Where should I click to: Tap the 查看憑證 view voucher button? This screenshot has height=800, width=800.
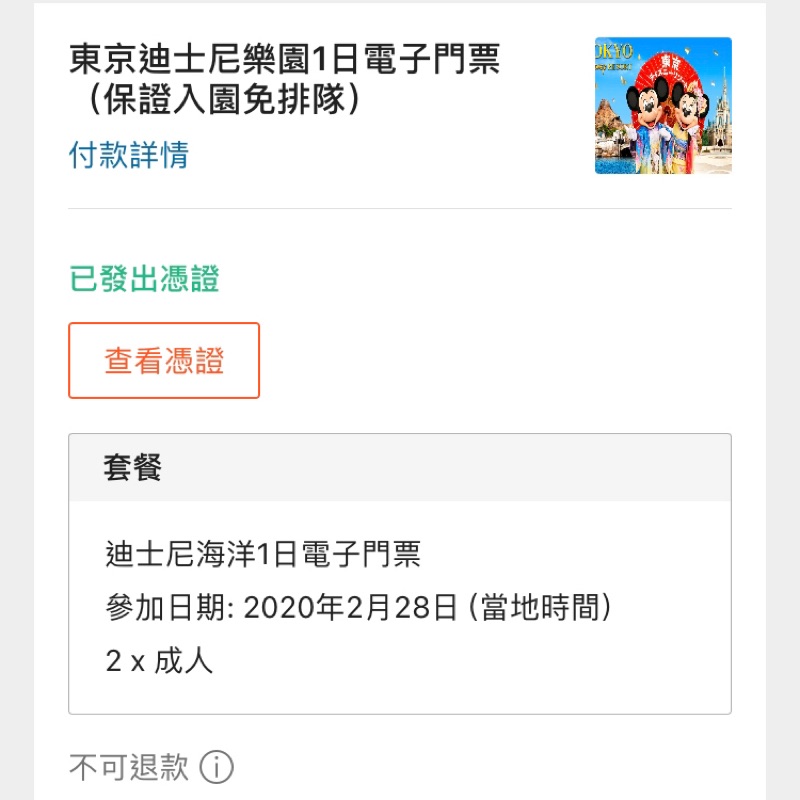click(164, 361)
